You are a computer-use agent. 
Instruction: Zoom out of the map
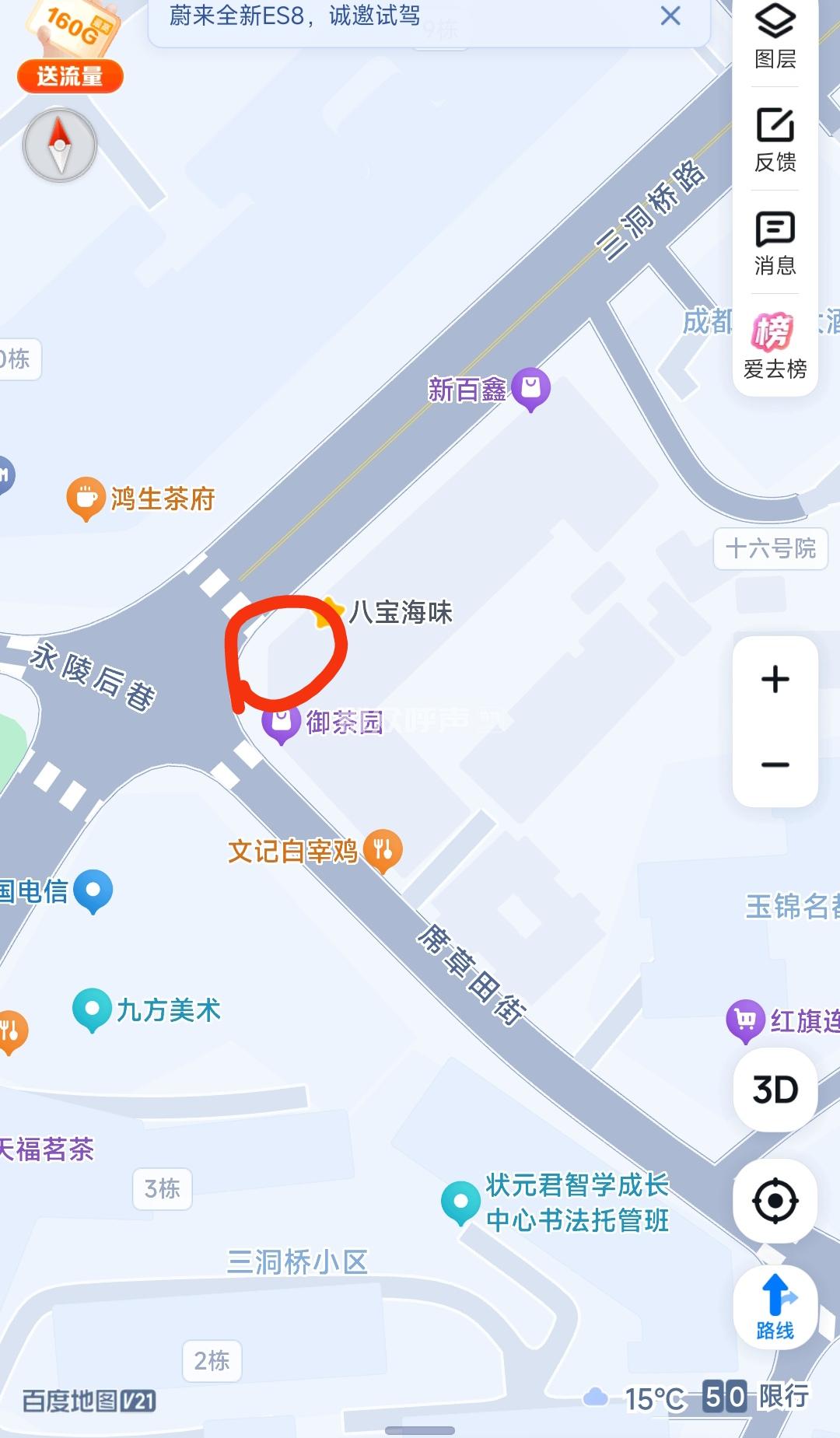click(775, 764)
